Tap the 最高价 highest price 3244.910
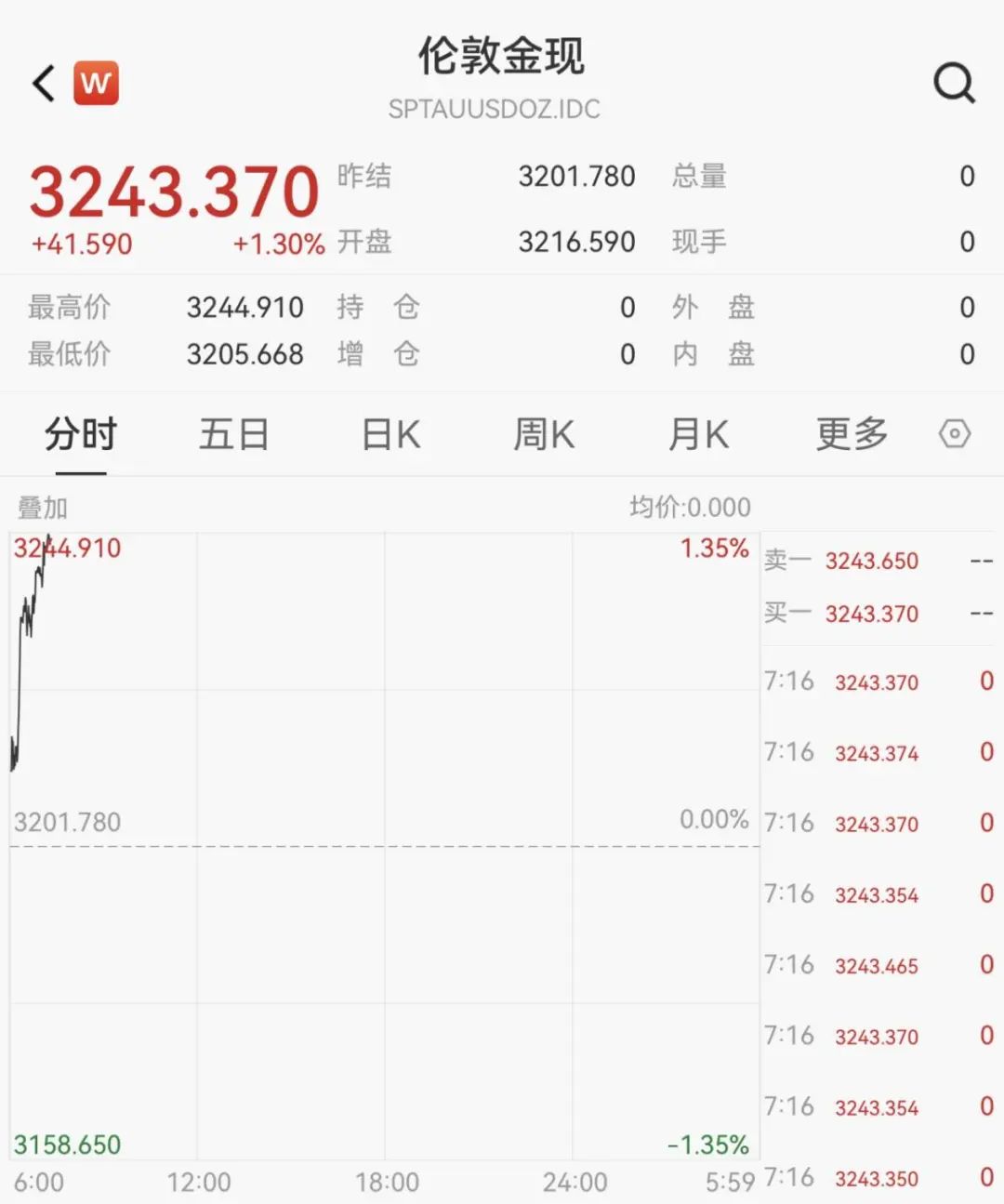This screenshot has width=1004, height=1204. [x=245, y=307]
